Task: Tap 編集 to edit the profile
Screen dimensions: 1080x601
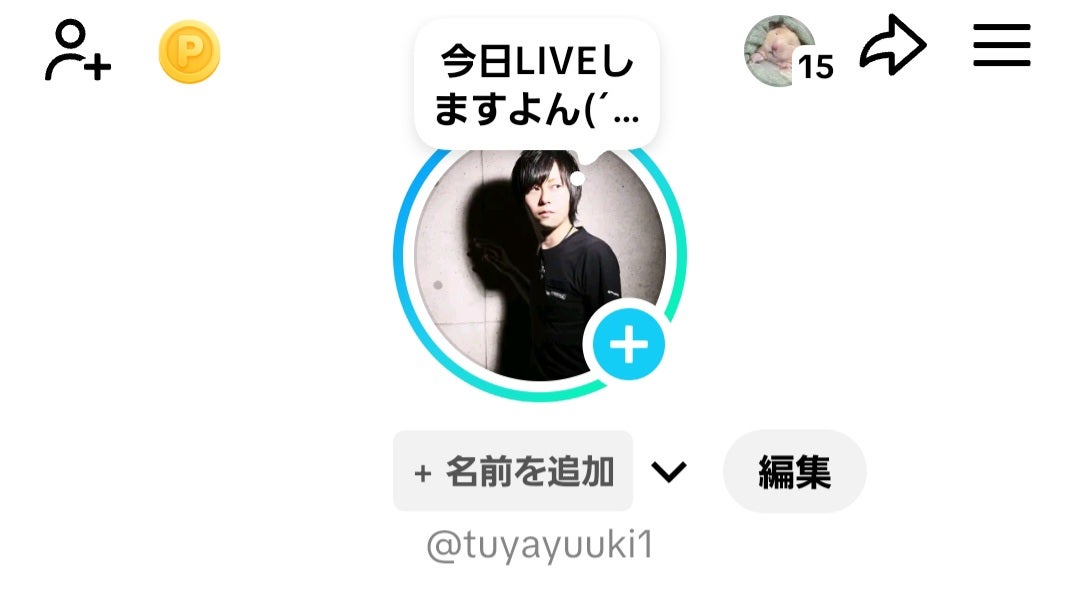Action: click(794, 471)
